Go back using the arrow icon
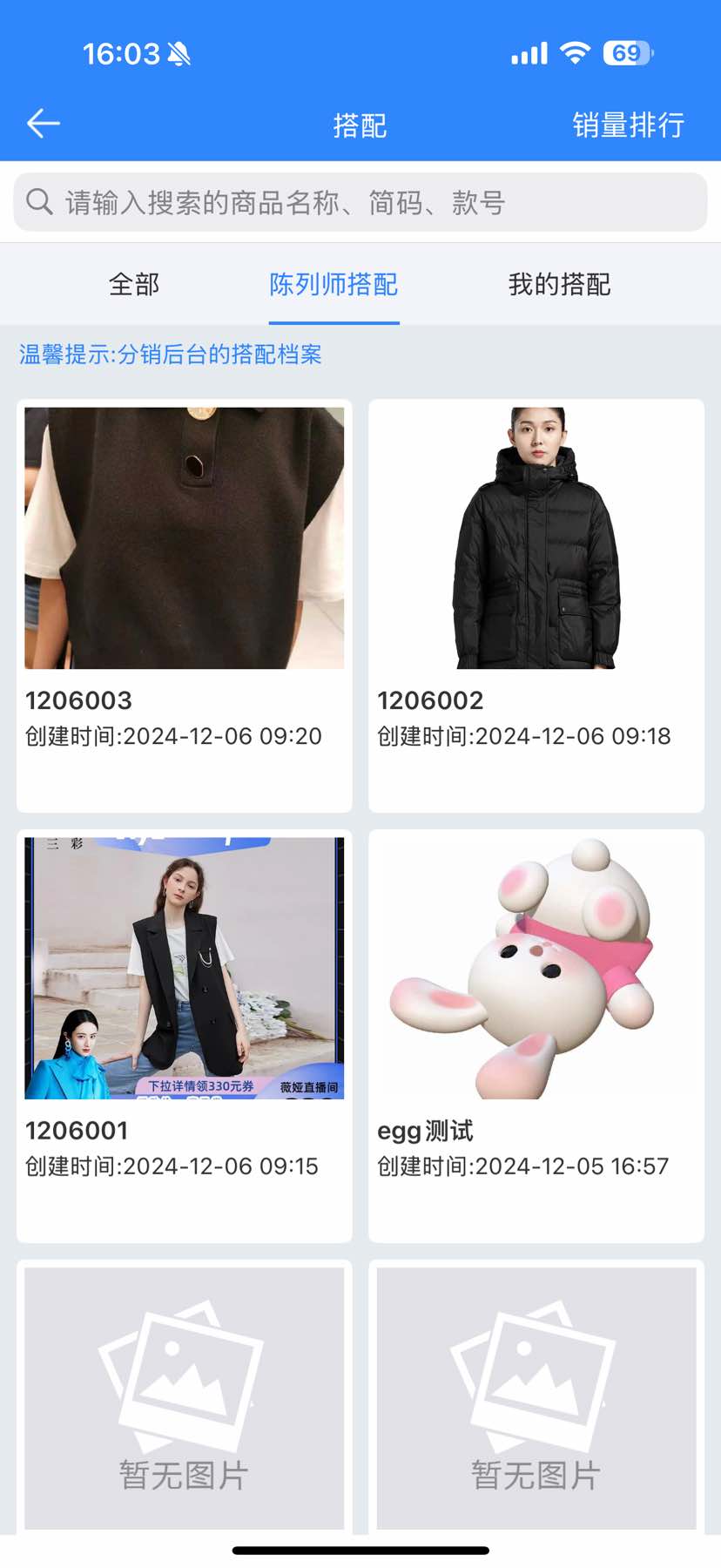 pos(43,125)
